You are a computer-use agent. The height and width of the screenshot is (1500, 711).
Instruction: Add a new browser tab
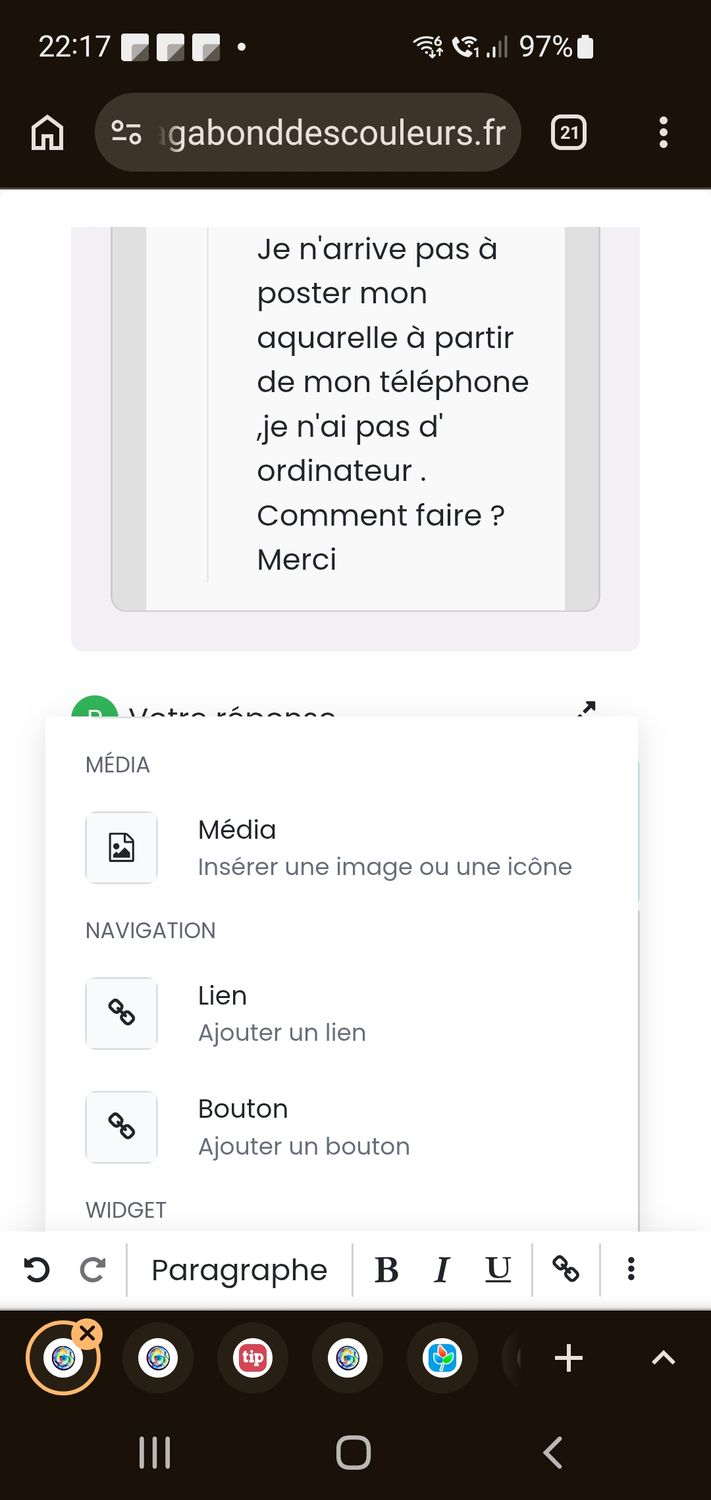[x=568, y=1358]
